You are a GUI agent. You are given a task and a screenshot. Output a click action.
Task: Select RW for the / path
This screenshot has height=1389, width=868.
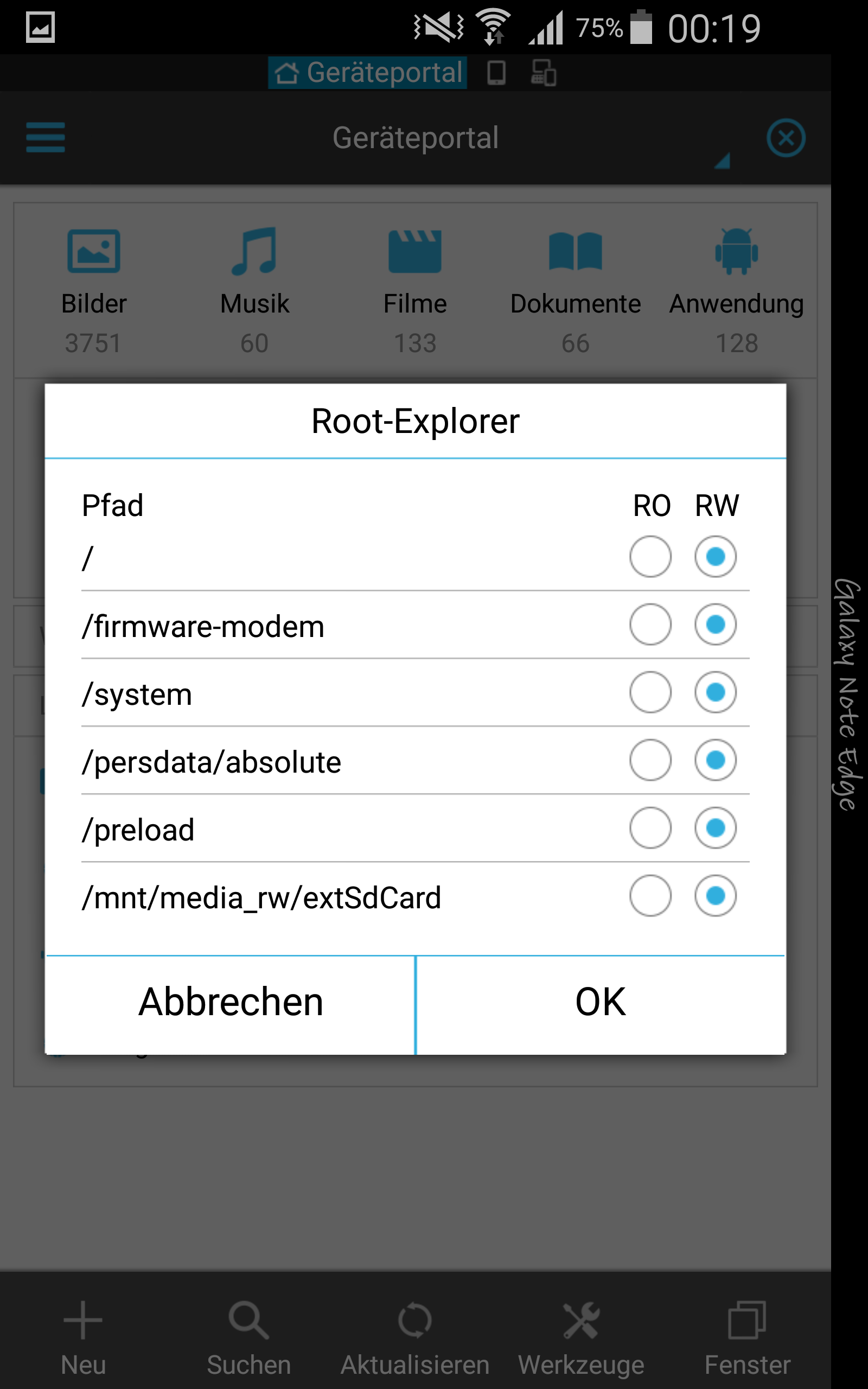pyautogui.click(x=716, y=556)
